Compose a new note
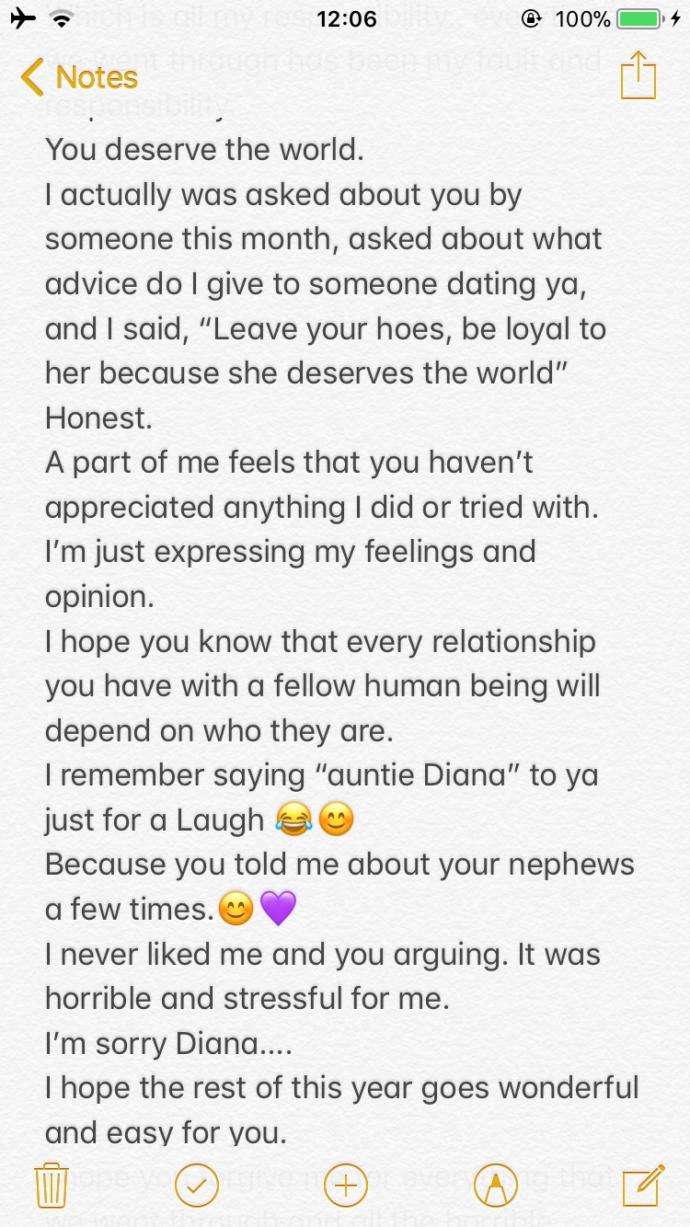The image size is (690, 1227). point(642,1185)
